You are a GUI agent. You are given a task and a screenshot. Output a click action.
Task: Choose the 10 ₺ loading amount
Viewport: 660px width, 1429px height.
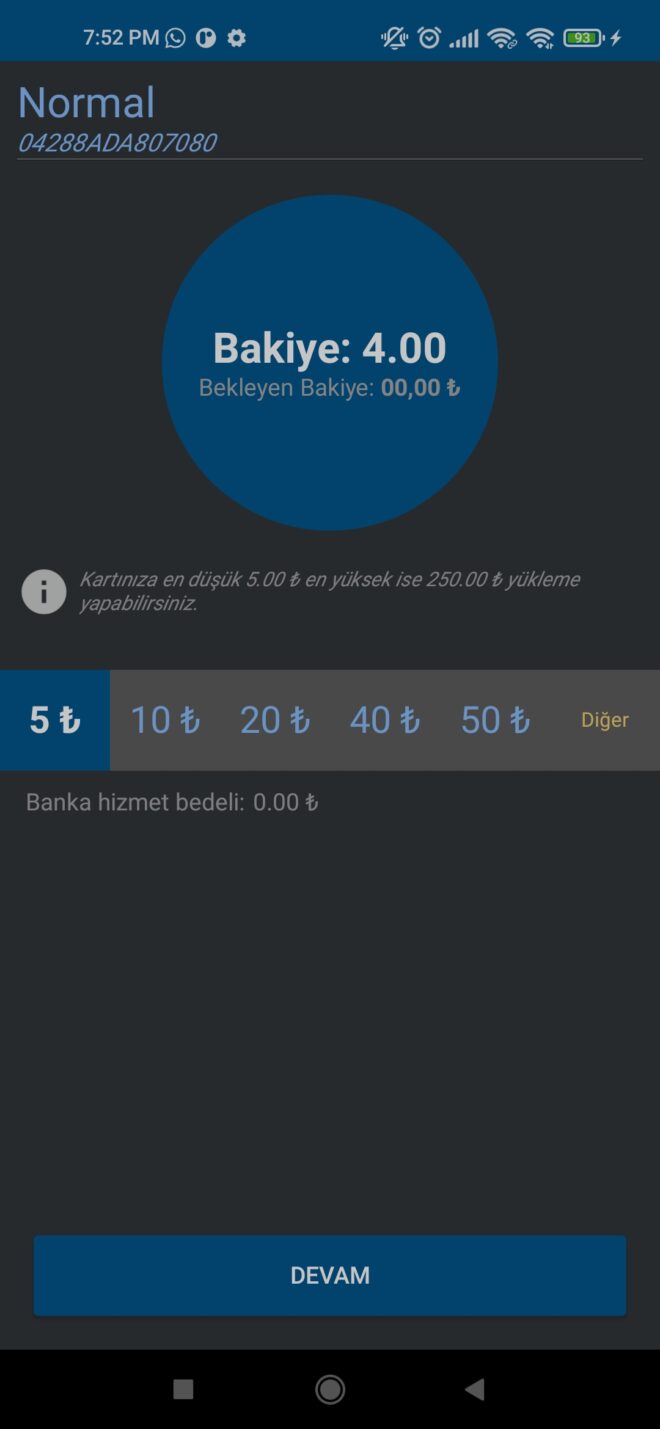[165, 720]
